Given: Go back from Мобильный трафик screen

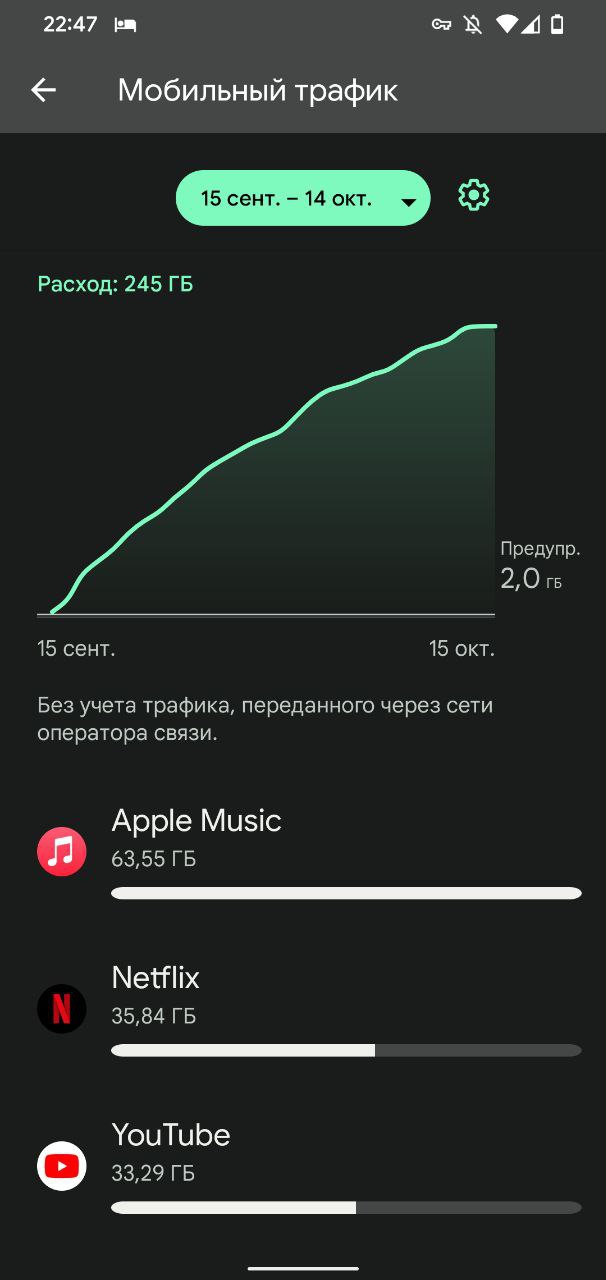Looking at the screenshot, I should [43, 90].
